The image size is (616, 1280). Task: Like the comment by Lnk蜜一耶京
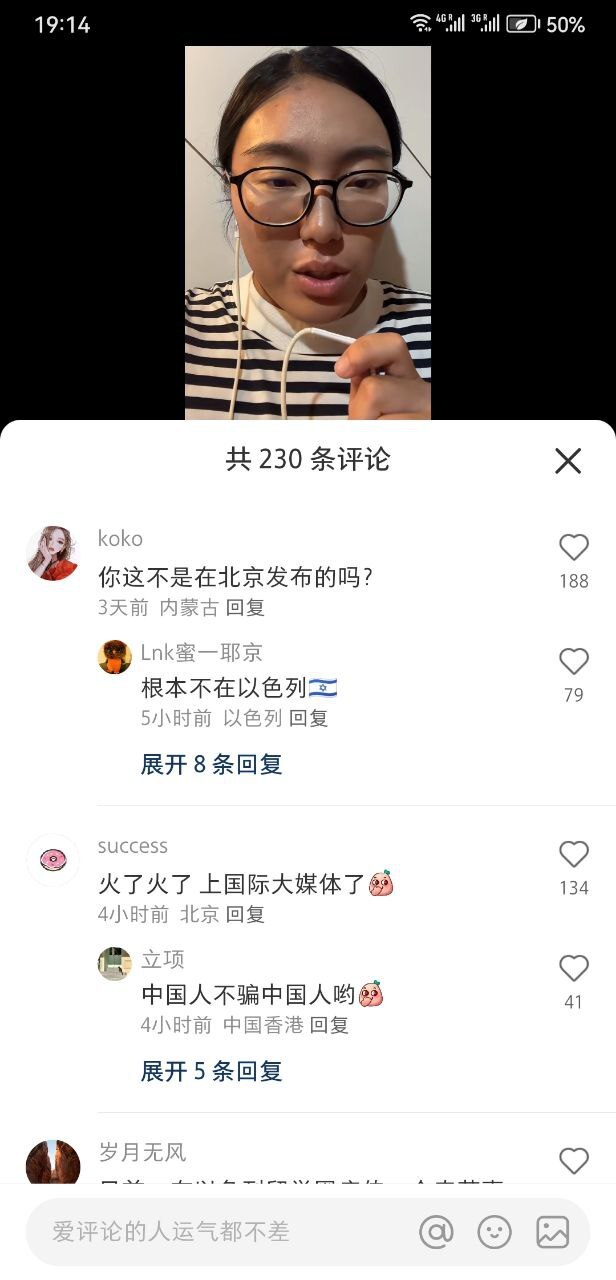[573, 662]
